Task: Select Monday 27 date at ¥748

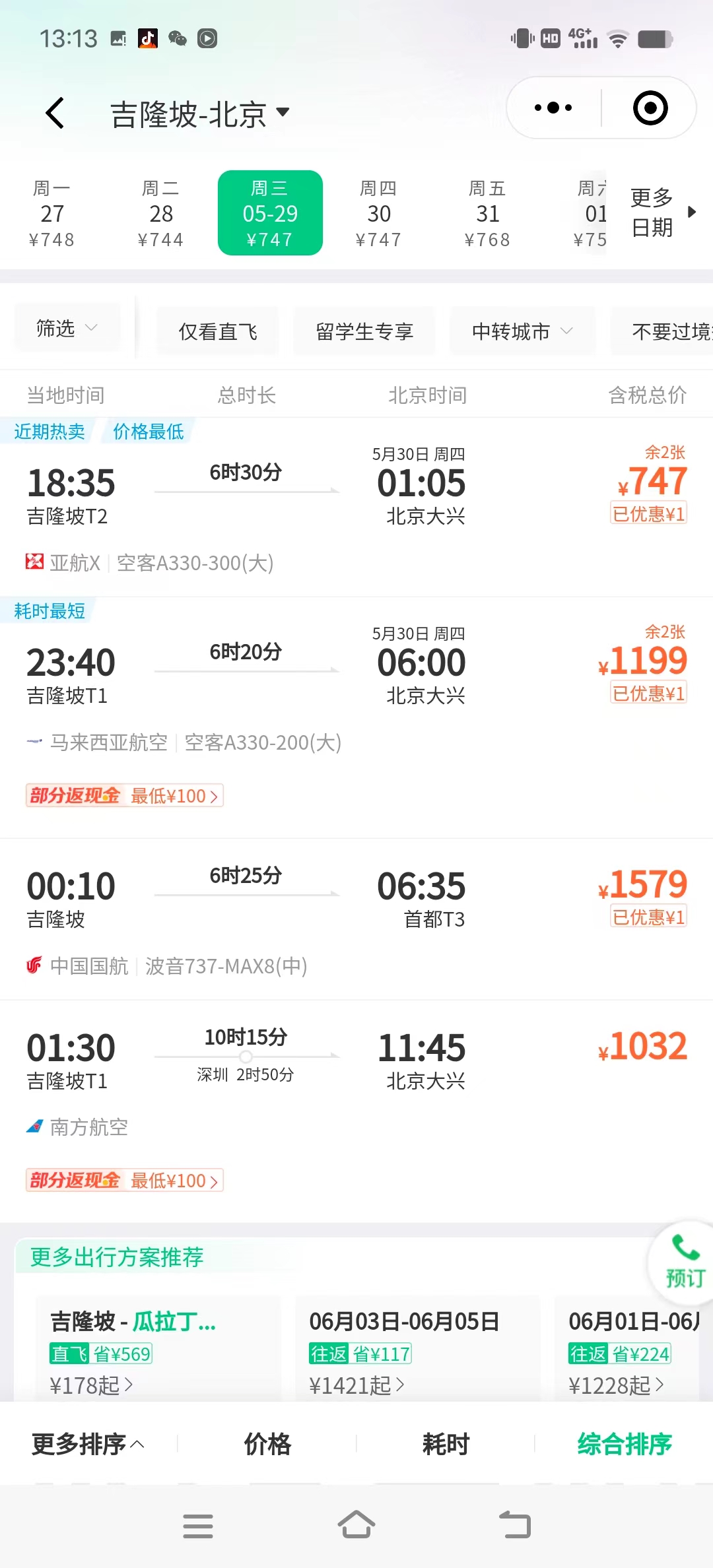Action: 52,213
